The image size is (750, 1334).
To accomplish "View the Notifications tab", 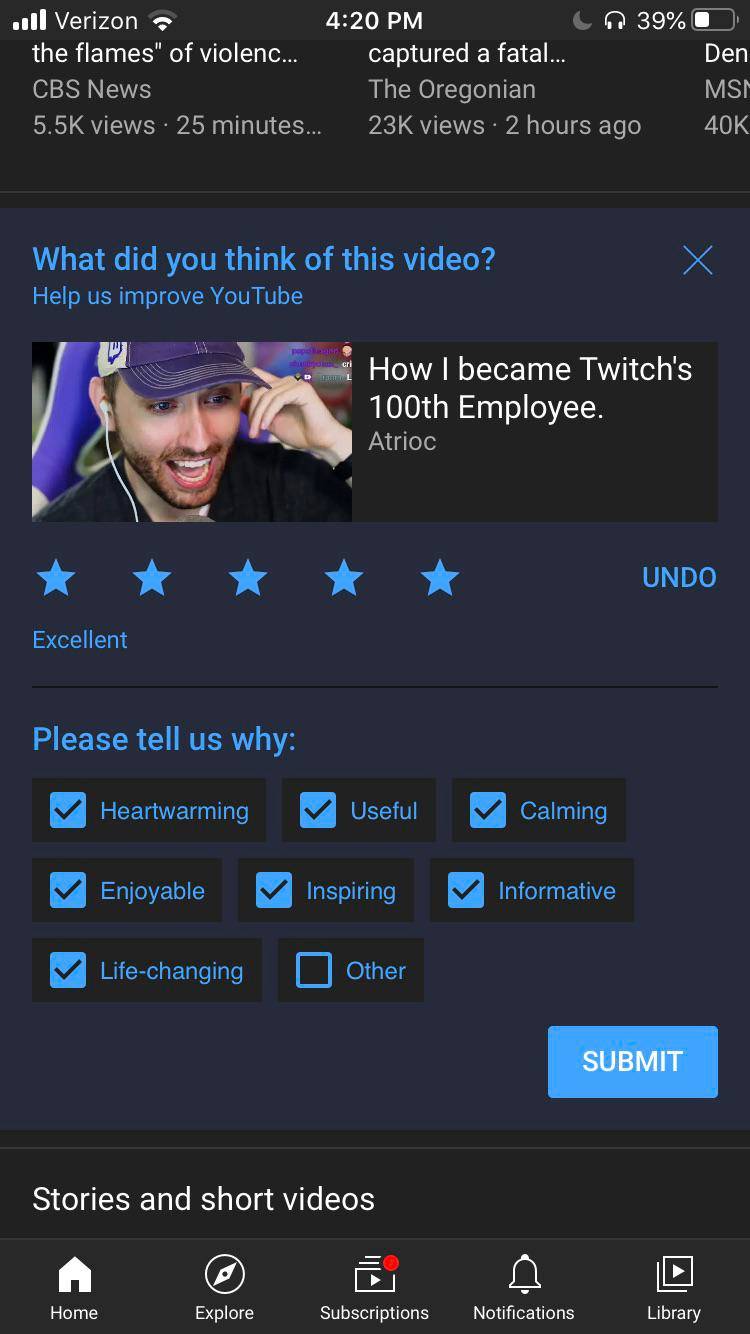I will pyautogui.click(x=524, y=1287).
